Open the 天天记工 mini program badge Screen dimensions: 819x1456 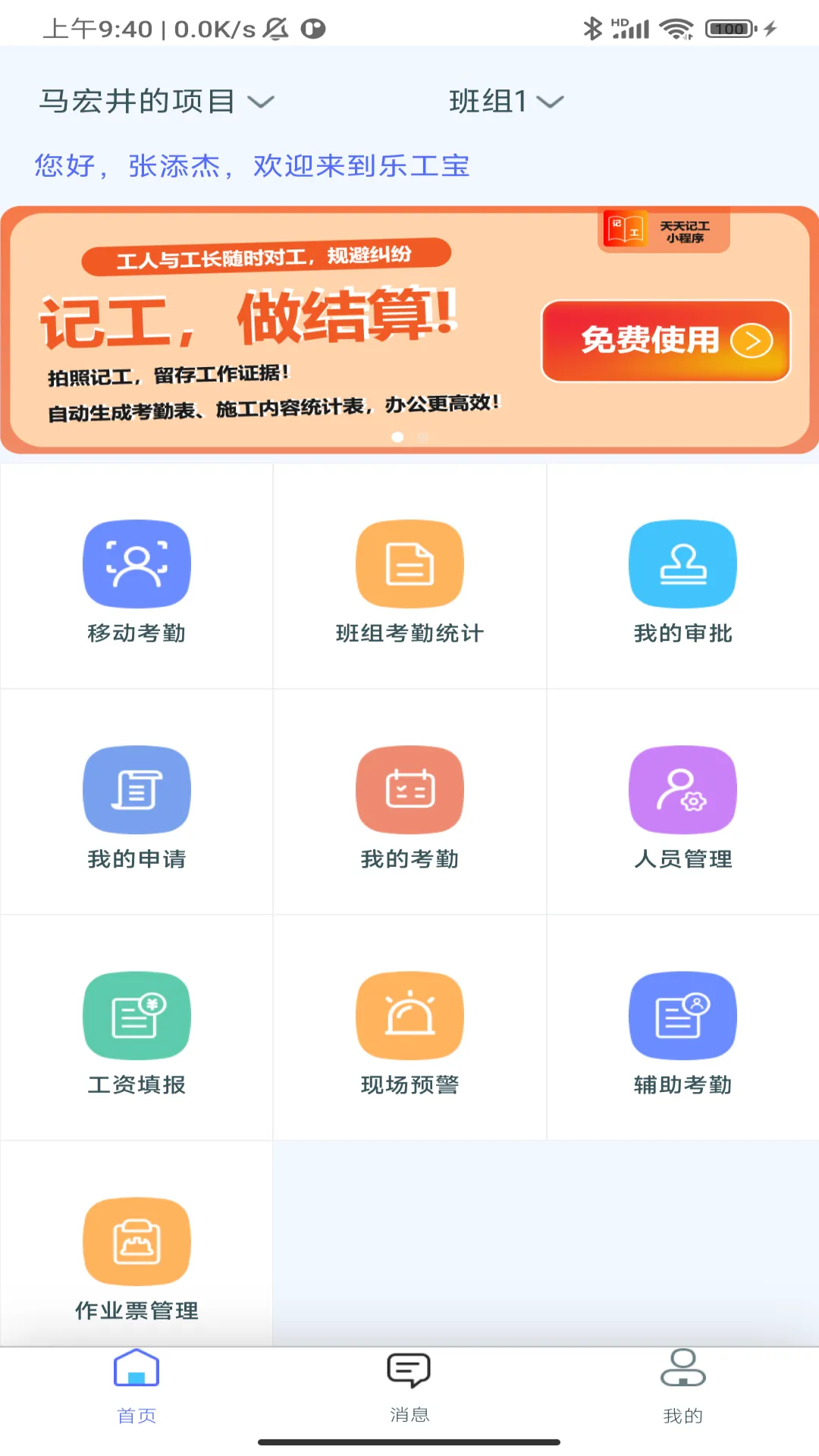(x=663, y=230)
